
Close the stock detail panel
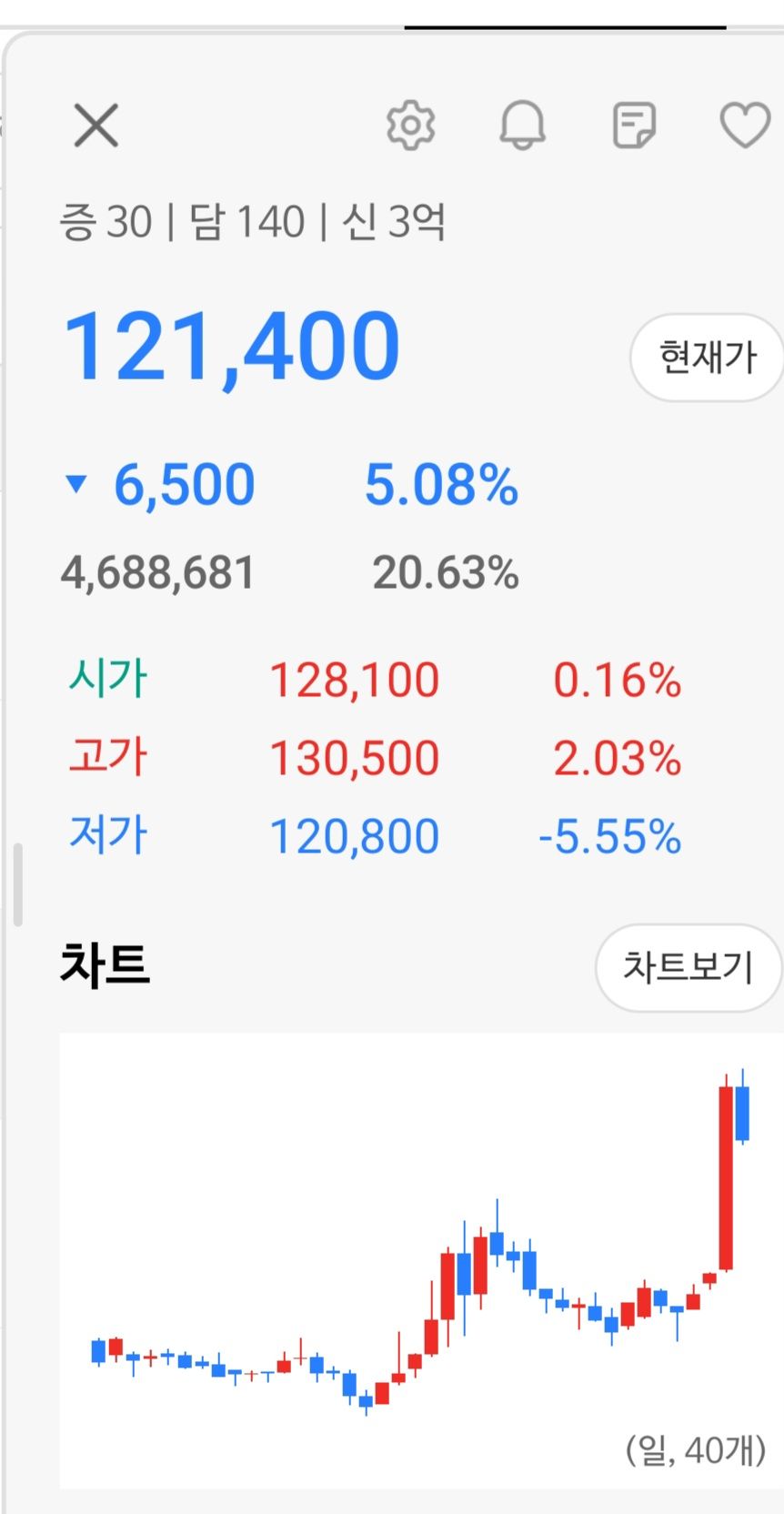click(96, 125)
